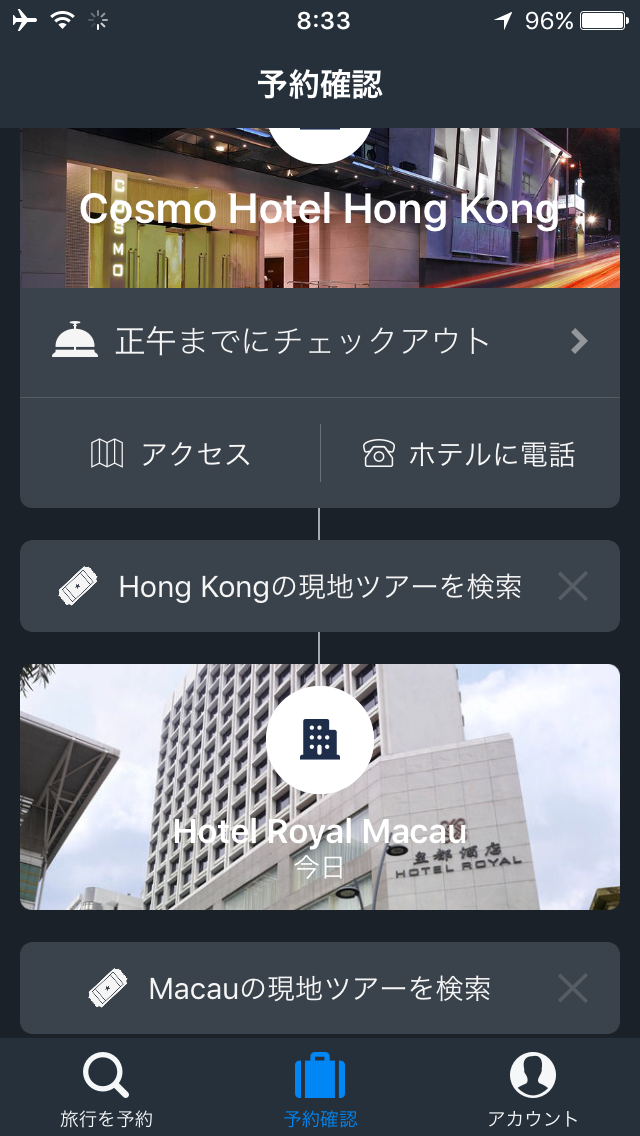The width and height of the screenshot is (640, 1136).
Task: Open the Hotel Royal Macau booking card
Action: (320, 787)
